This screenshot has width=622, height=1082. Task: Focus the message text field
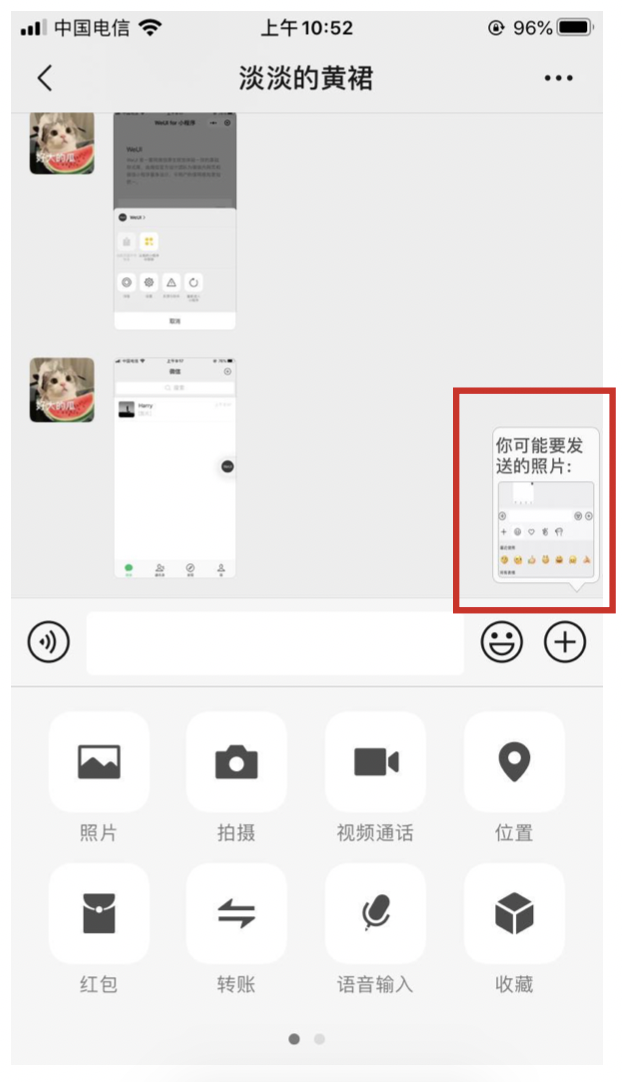pos(275,643)
